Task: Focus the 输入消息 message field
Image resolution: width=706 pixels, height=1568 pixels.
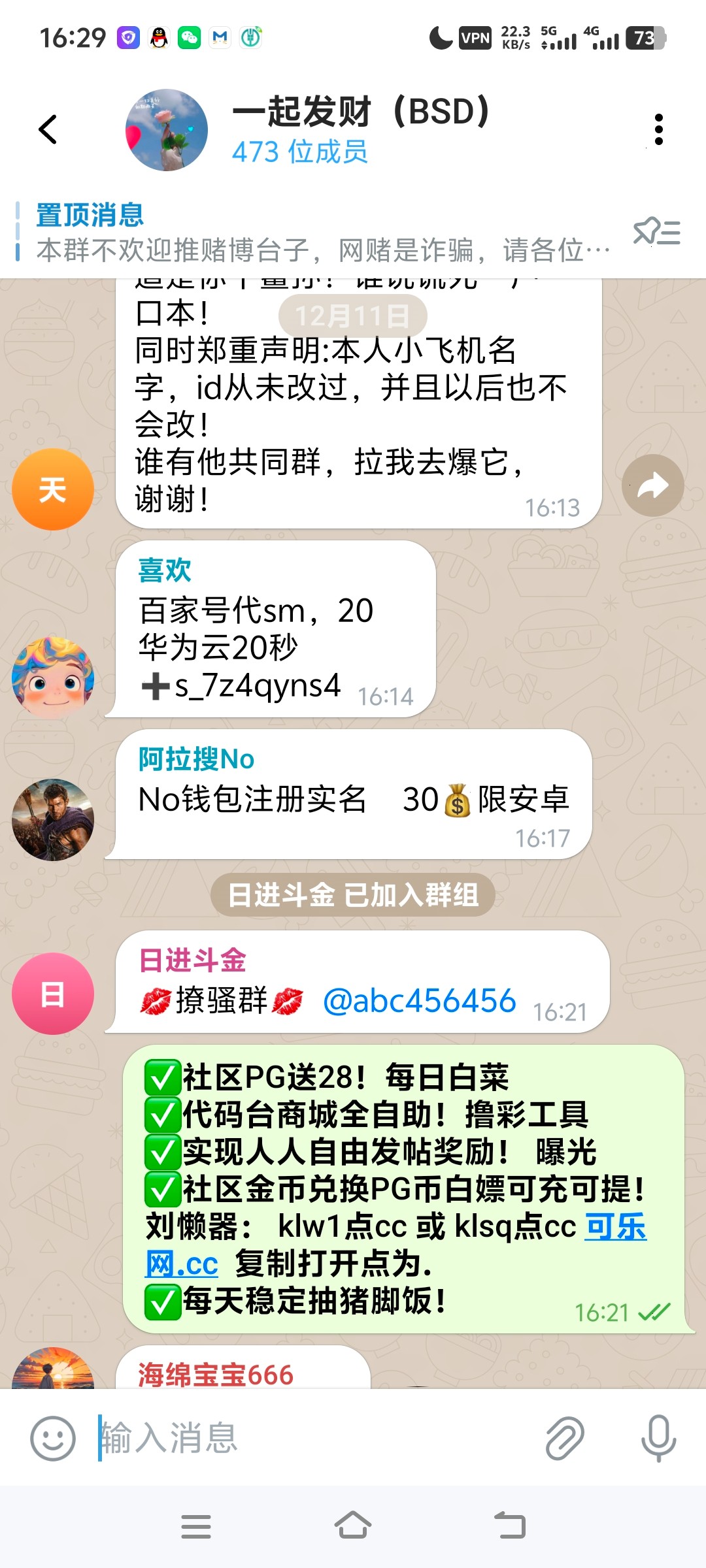Action: click(x=314, y=1438)
